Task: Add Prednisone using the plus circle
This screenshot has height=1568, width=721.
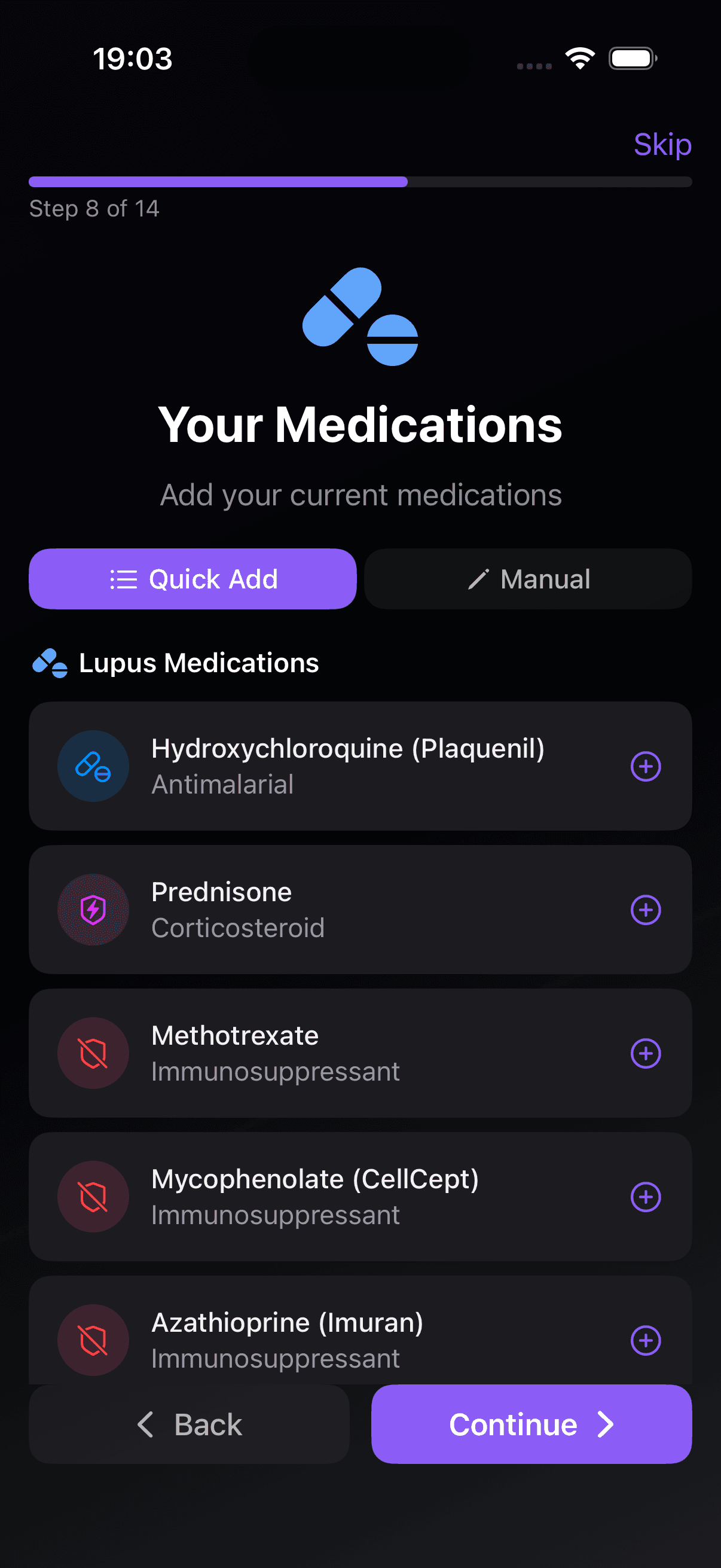Action: 646,910
